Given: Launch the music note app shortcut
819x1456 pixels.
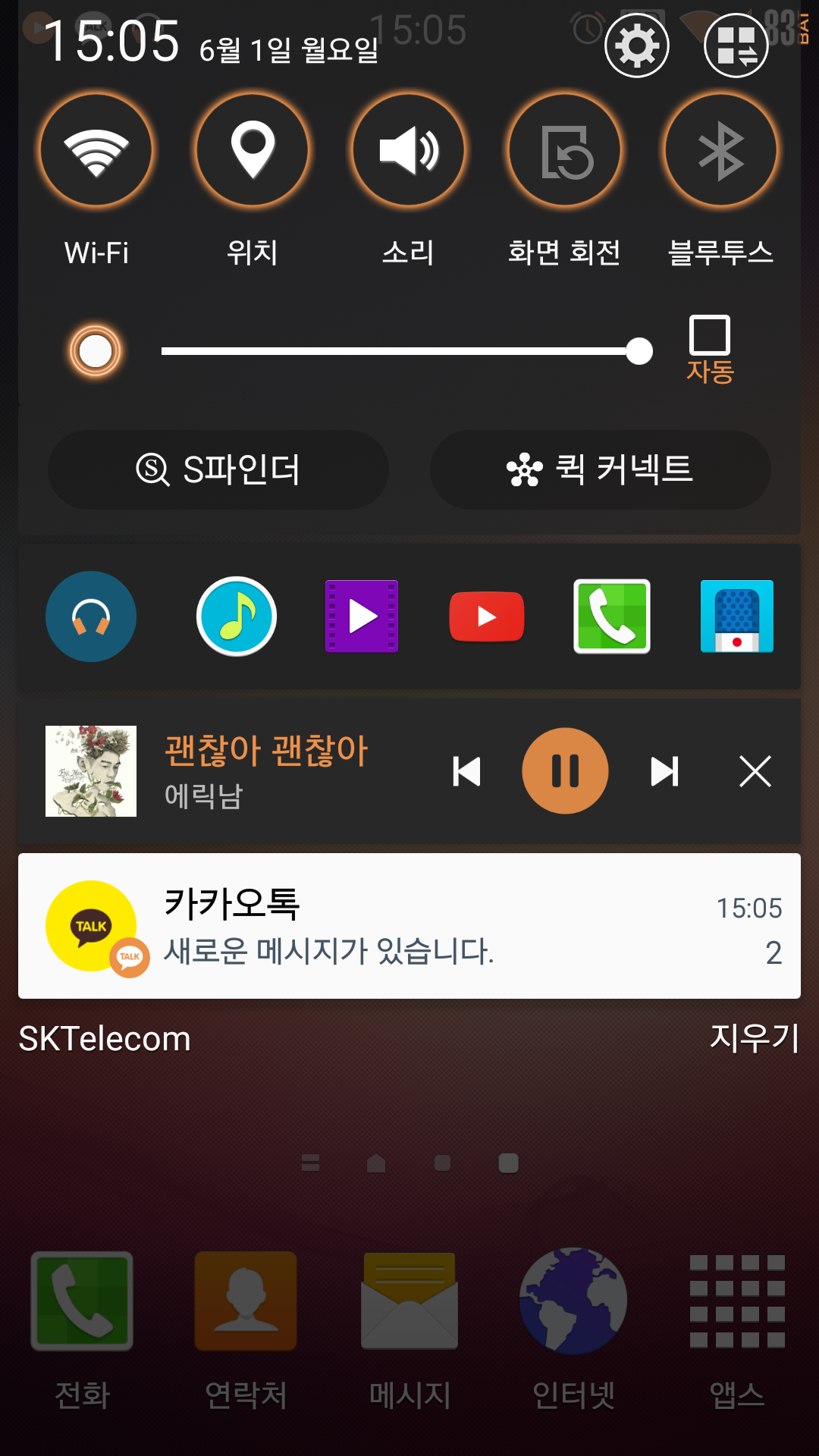Looking at the screenshot, I should 237,617.
